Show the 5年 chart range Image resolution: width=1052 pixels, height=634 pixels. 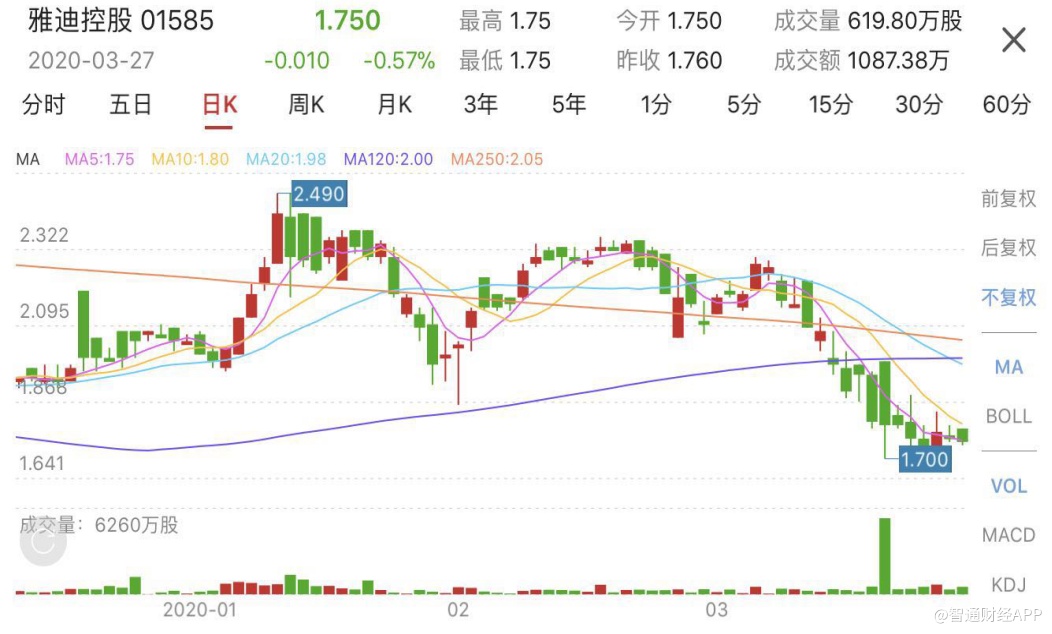coord(569,104)
